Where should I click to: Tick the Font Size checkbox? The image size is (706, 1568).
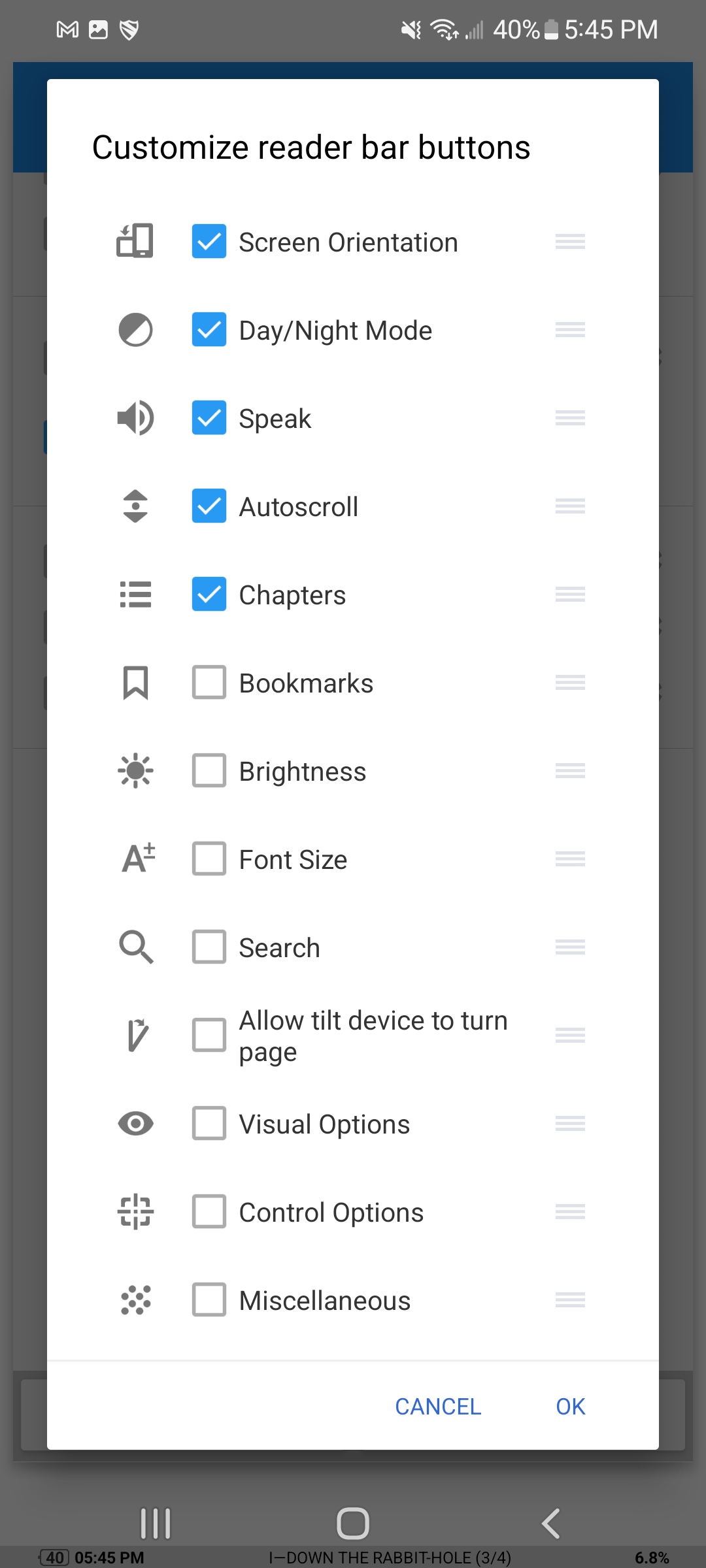point(209,859)
